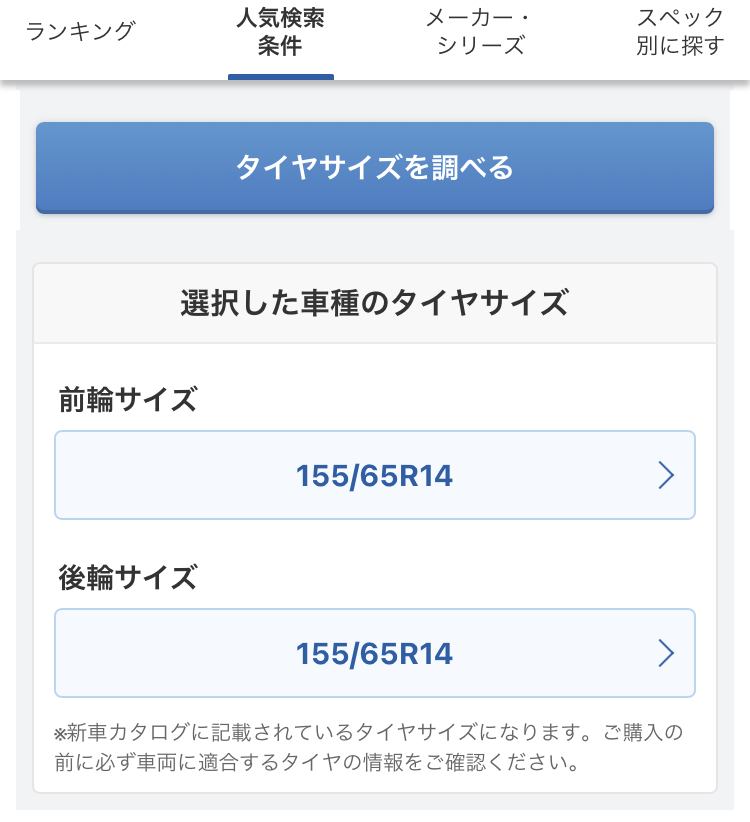Open the 後輪サイズ 155/65R14 row

tap(375, 654)
